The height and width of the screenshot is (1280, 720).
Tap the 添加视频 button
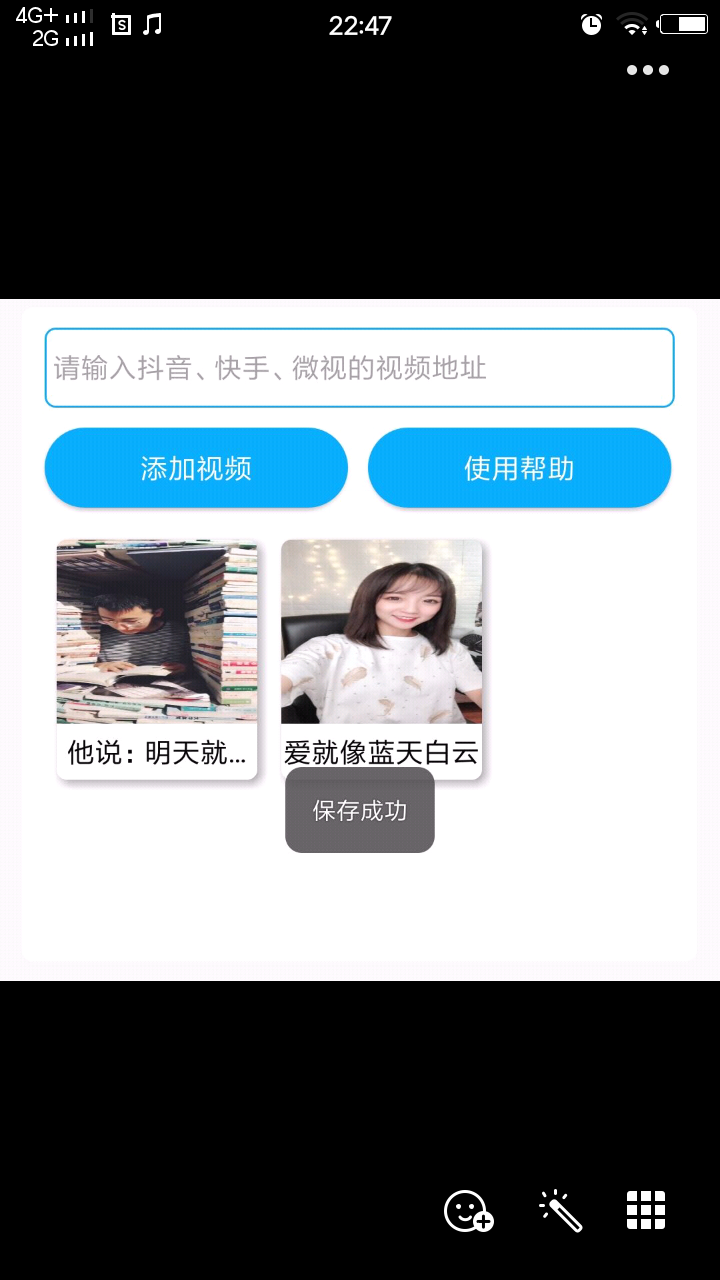coord(196,468)
